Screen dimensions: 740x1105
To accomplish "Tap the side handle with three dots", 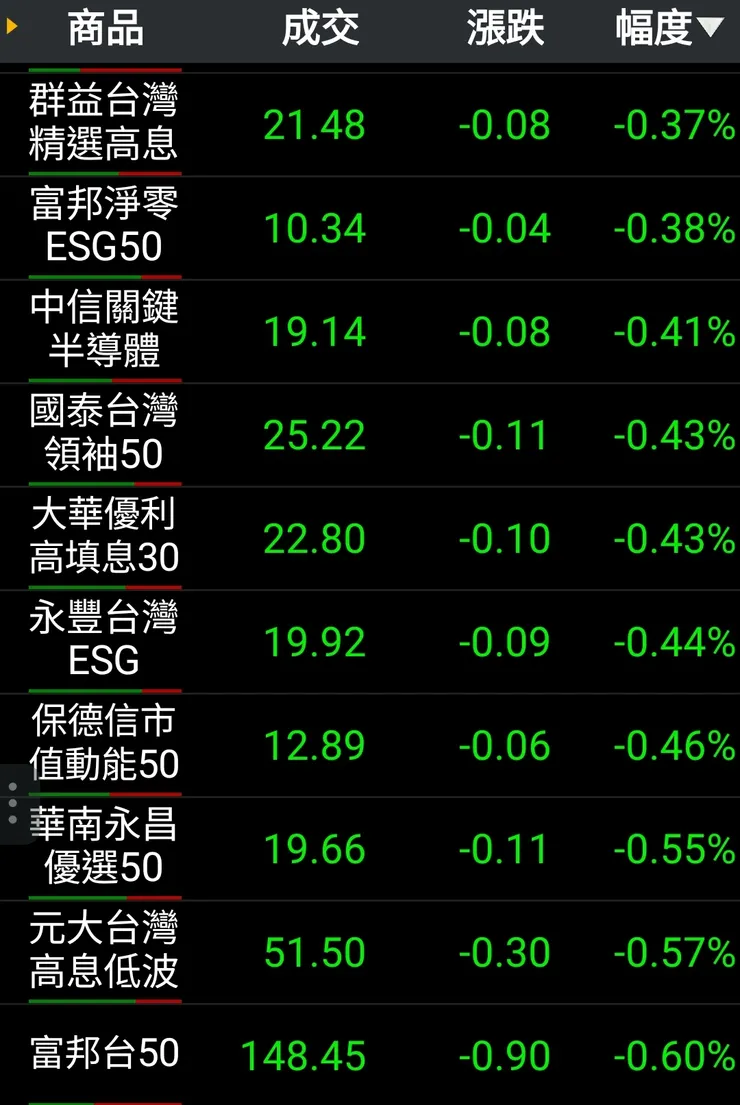I will pyautogui.click(x=12, y=804).
